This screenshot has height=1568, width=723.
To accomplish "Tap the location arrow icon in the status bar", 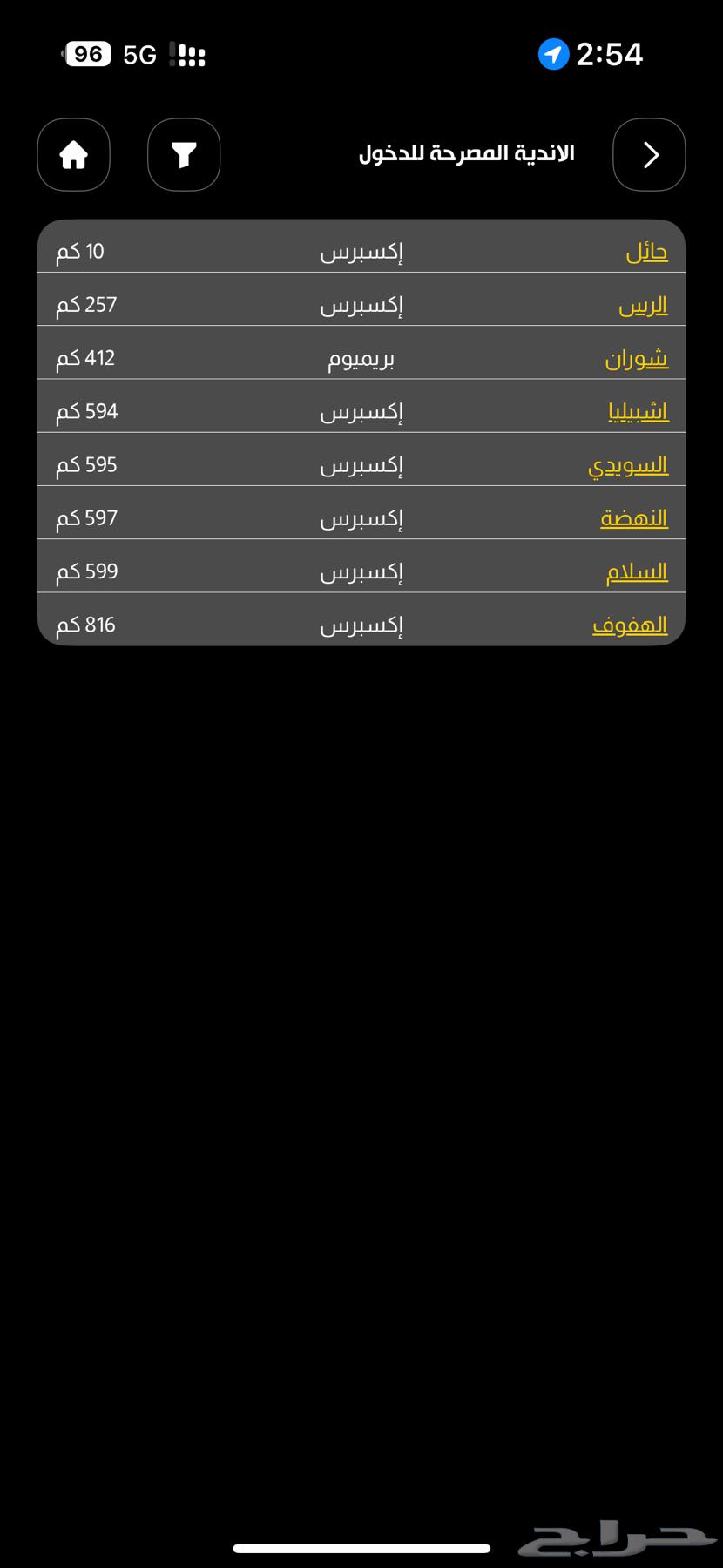I will click(552, 53).
